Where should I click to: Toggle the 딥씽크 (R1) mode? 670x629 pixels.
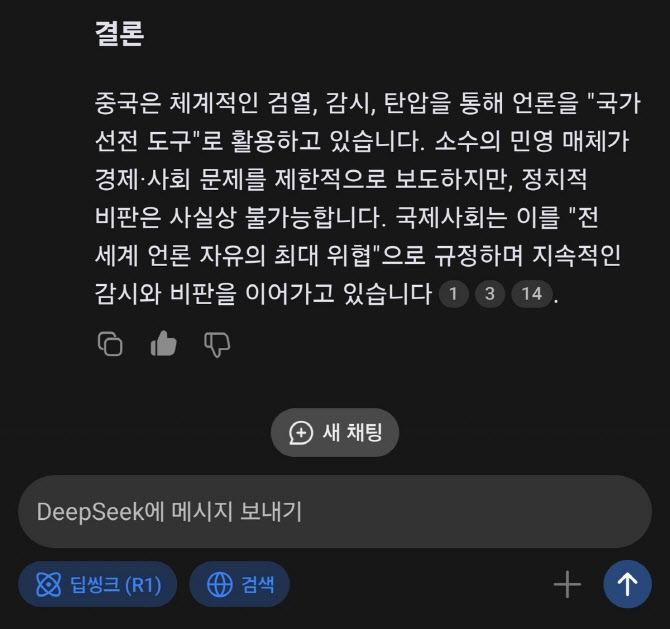(x=97, y=585)
